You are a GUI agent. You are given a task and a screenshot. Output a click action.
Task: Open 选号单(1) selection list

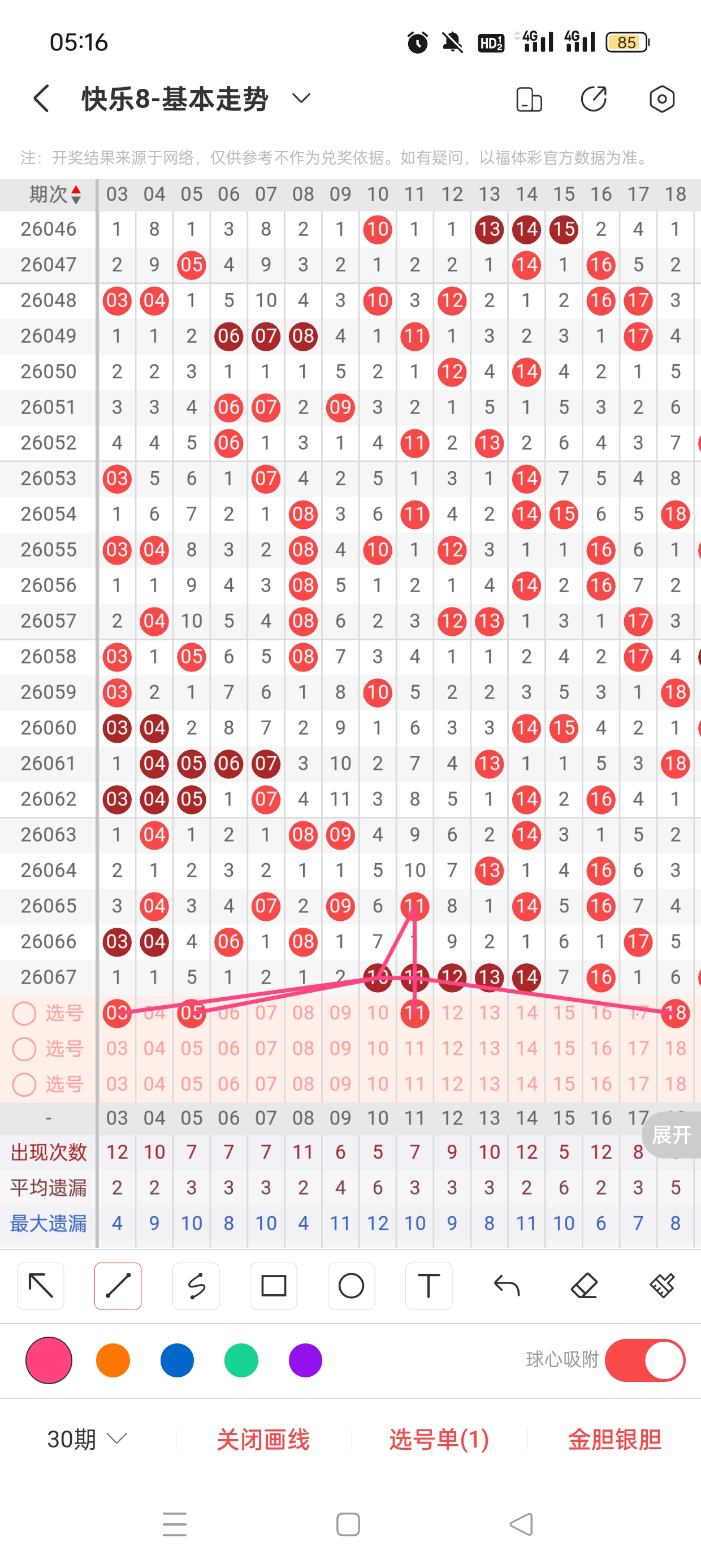tap(439, 1439)
